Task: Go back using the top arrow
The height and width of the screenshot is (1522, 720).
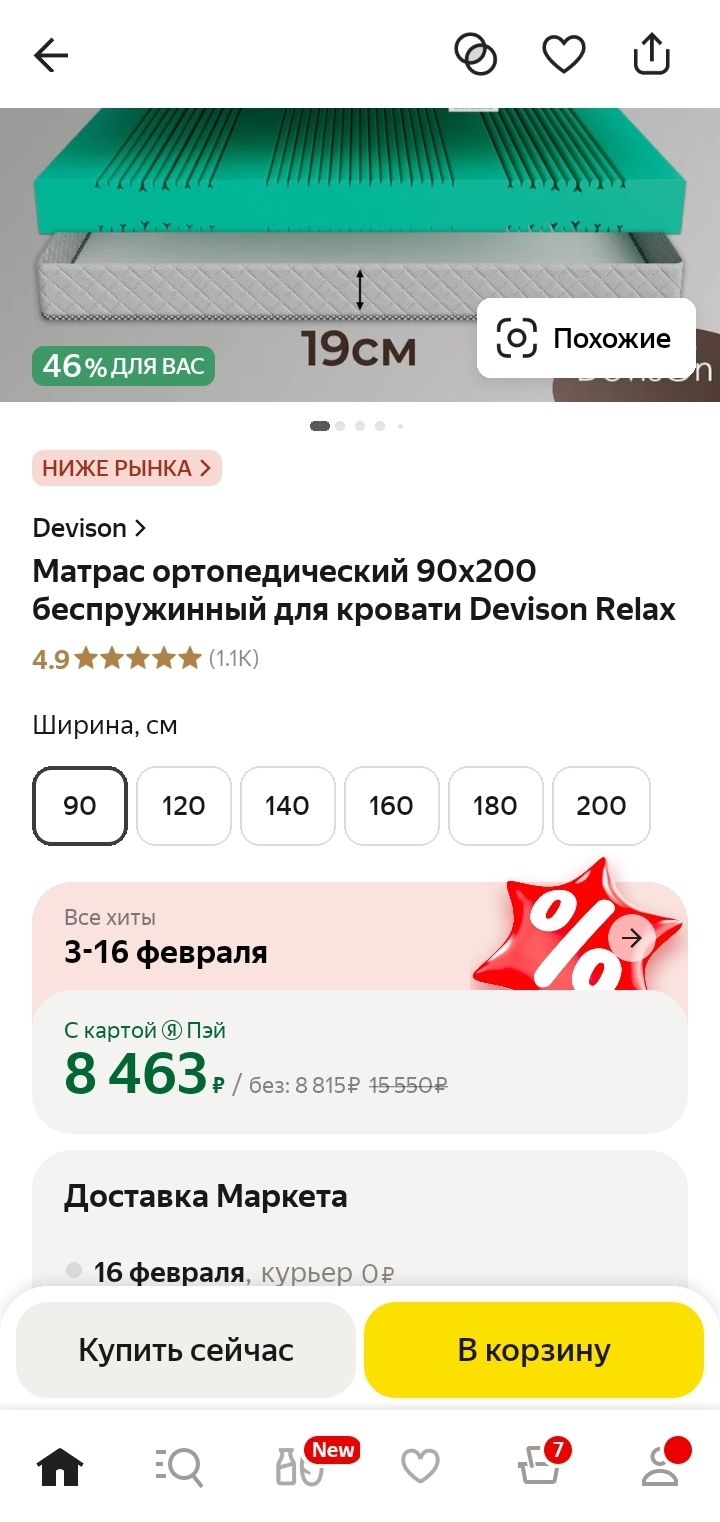Action: point(51,55)
